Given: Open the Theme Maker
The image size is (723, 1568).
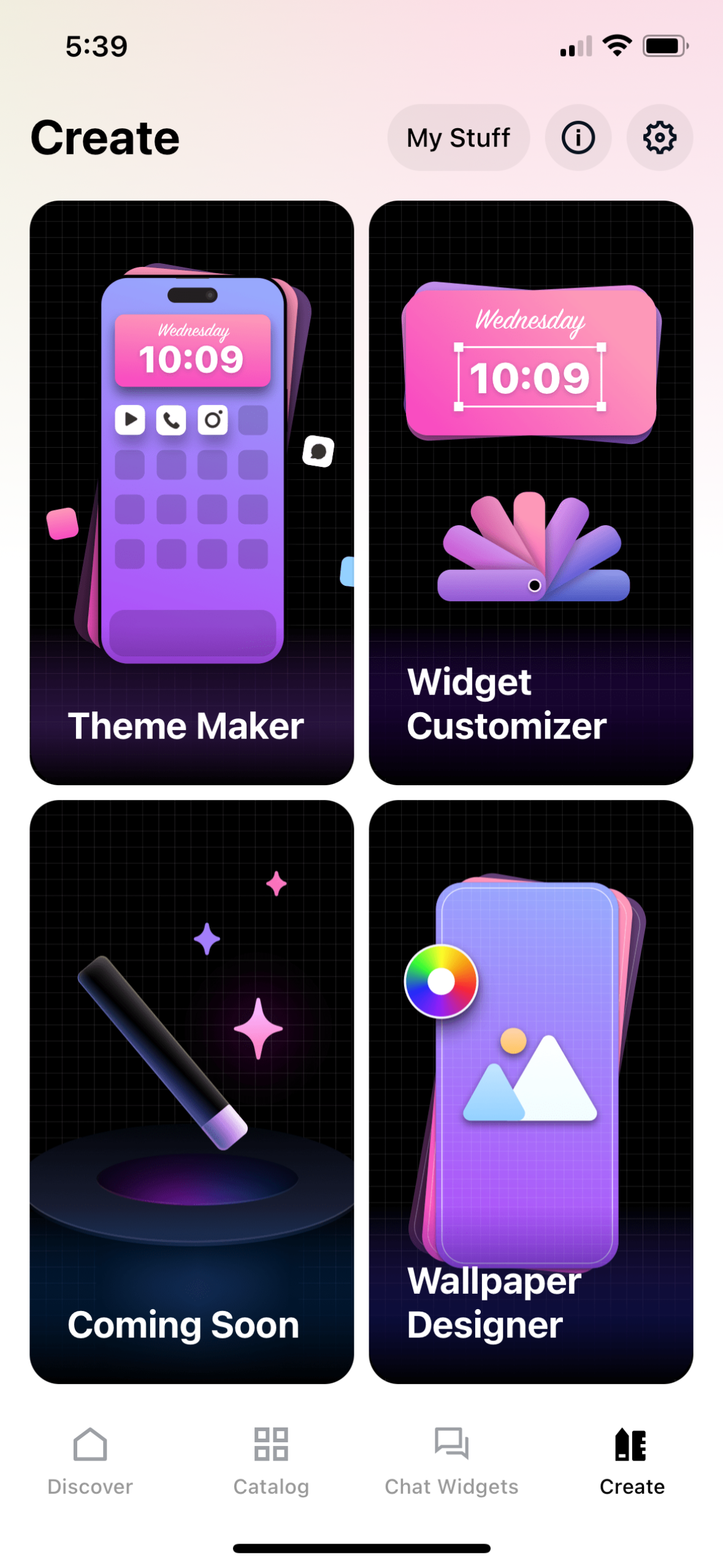Looking at the screenshot, I should point(191,491).
